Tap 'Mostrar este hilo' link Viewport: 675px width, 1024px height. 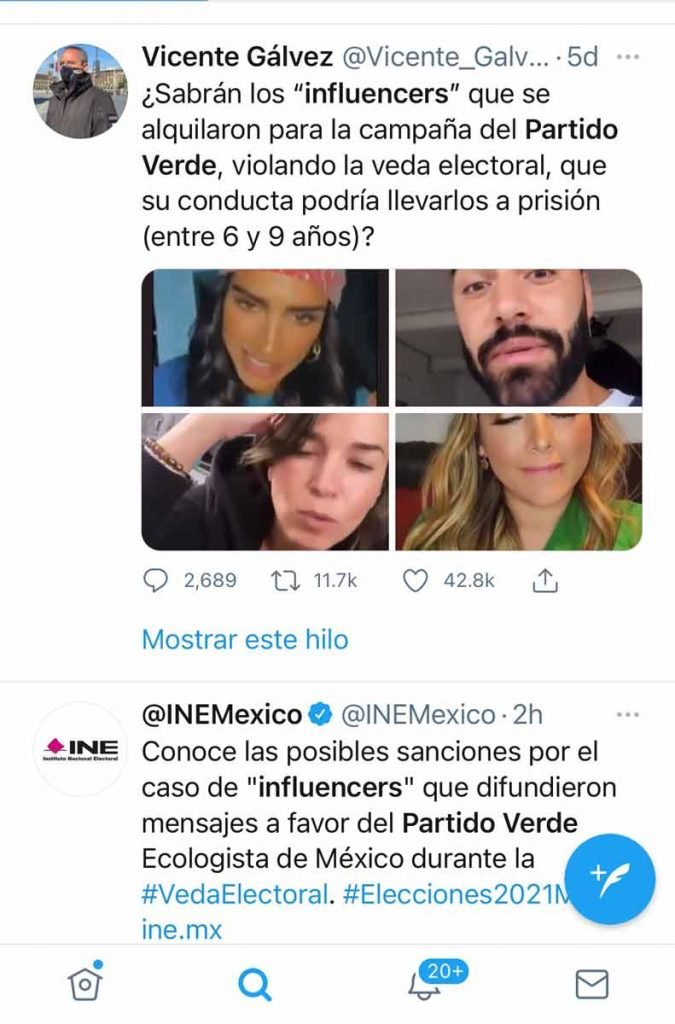click(x=245, y=639)
